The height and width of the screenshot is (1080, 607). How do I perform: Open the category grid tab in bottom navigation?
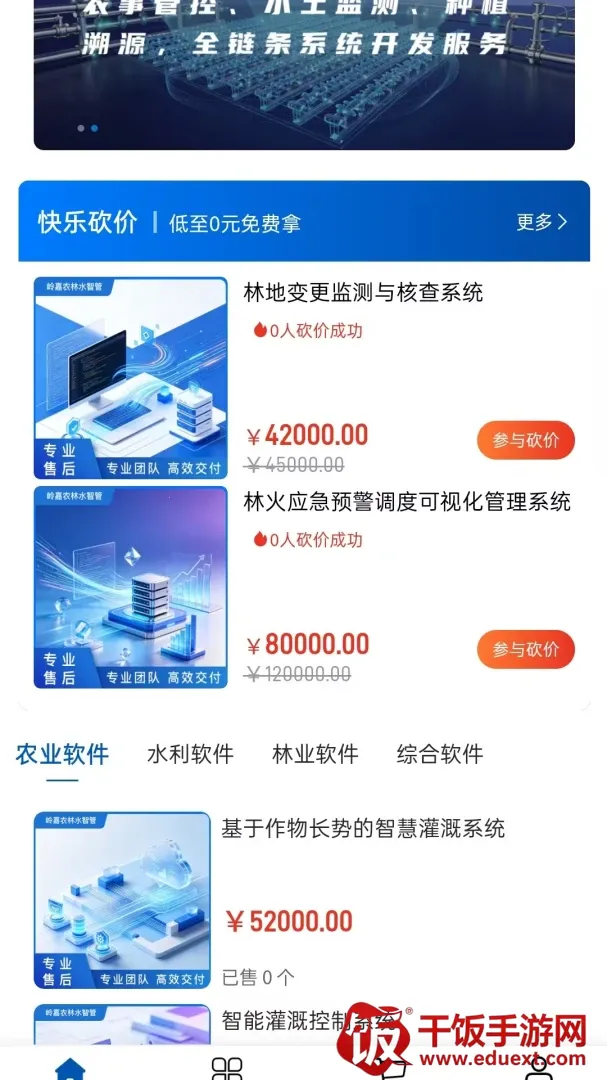pos(227,1068)
